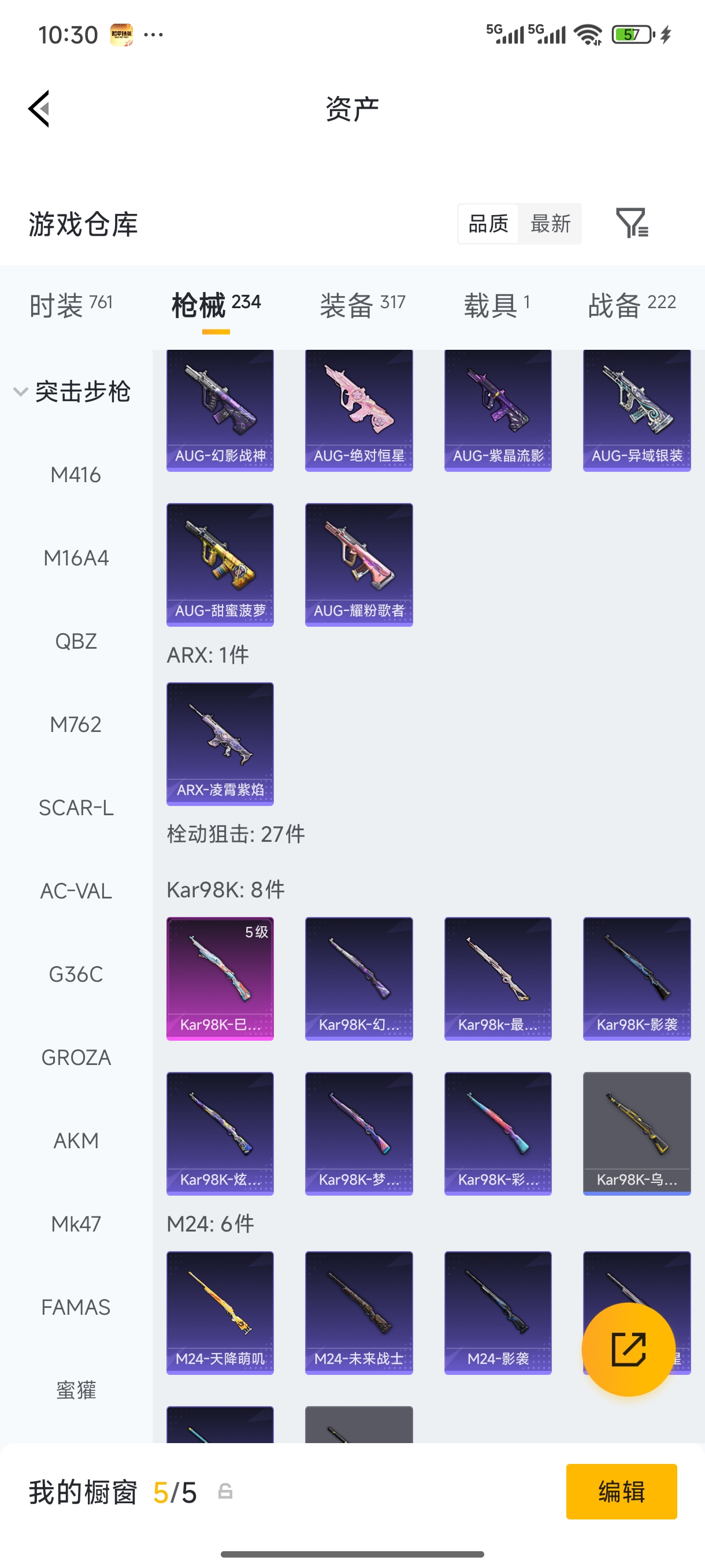Sort warehouse by 品质
705x1568 pixels.
pyautogui.click(x=488, y=223)
